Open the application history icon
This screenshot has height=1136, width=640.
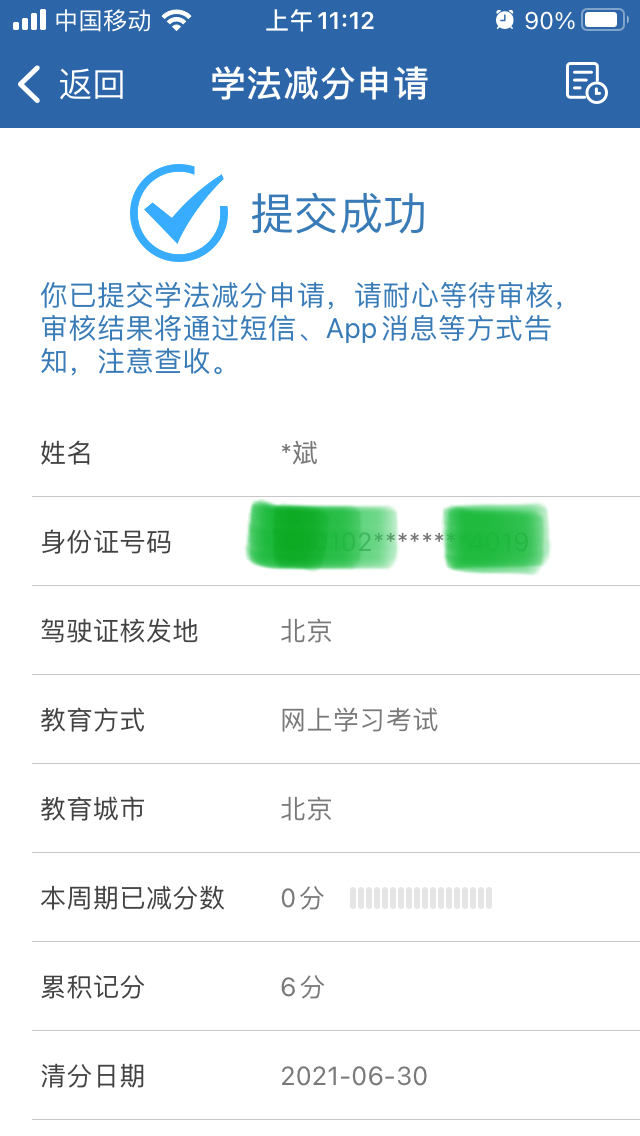pos(586,83)
